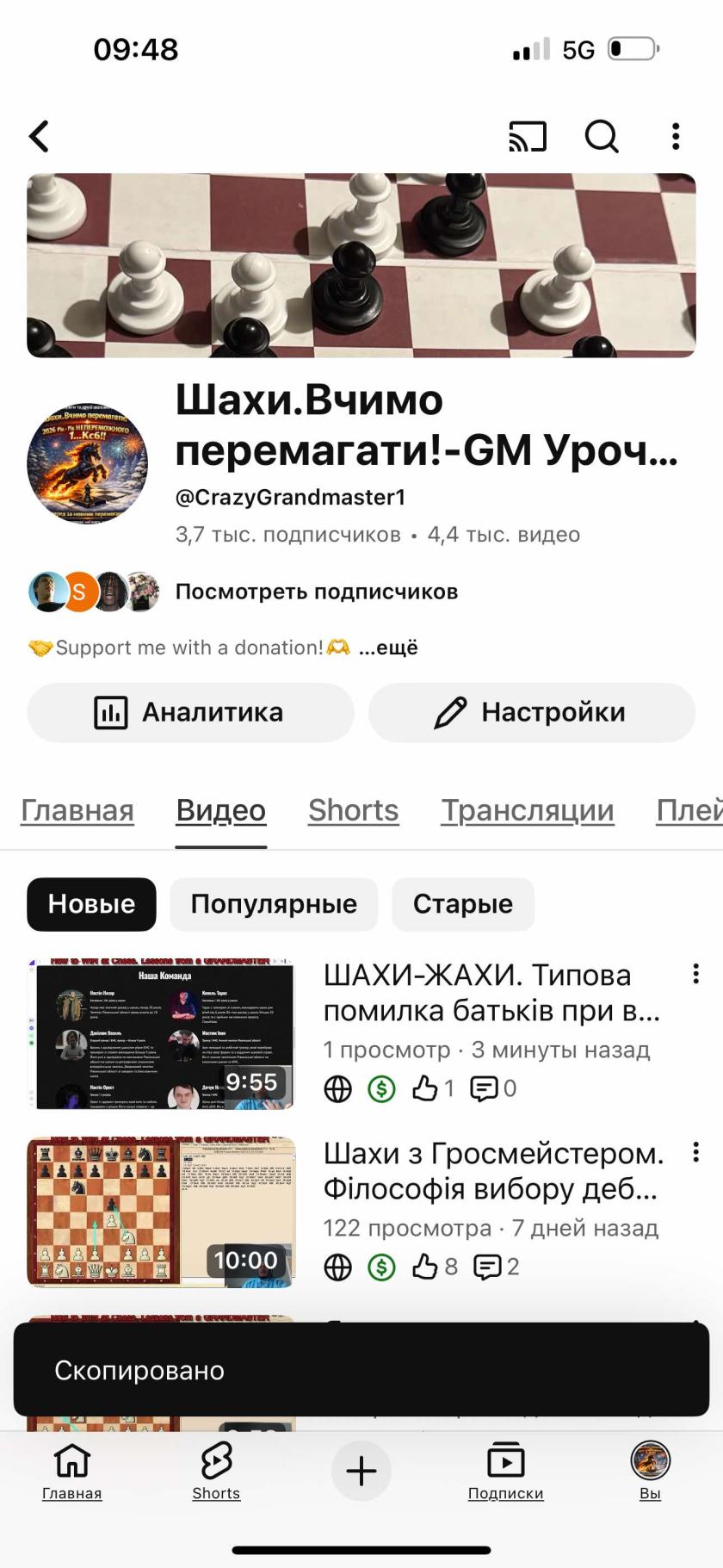Activate the Старые sorting filter
723x1568 pixels.
click(x=463, y=903)
